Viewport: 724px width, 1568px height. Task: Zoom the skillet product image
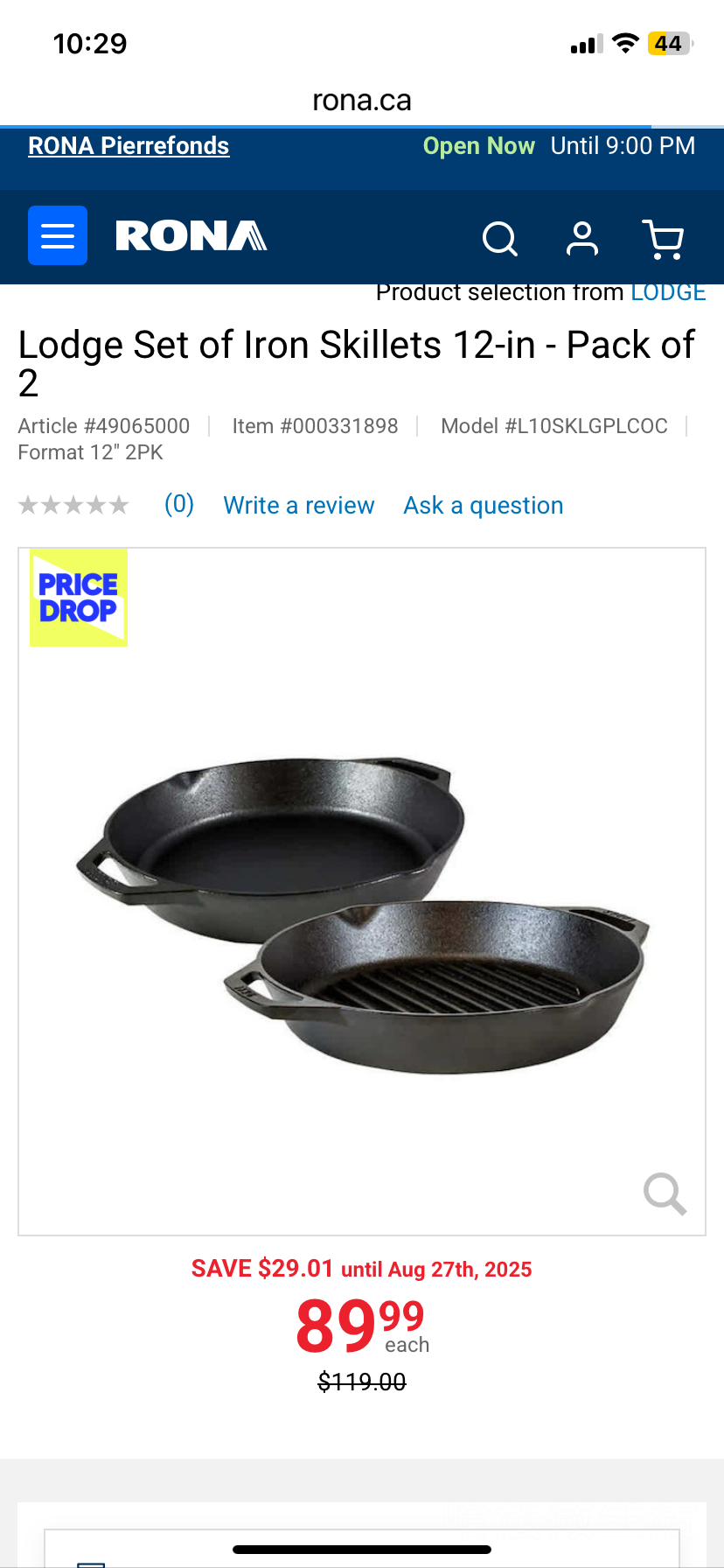point(665,1193)
